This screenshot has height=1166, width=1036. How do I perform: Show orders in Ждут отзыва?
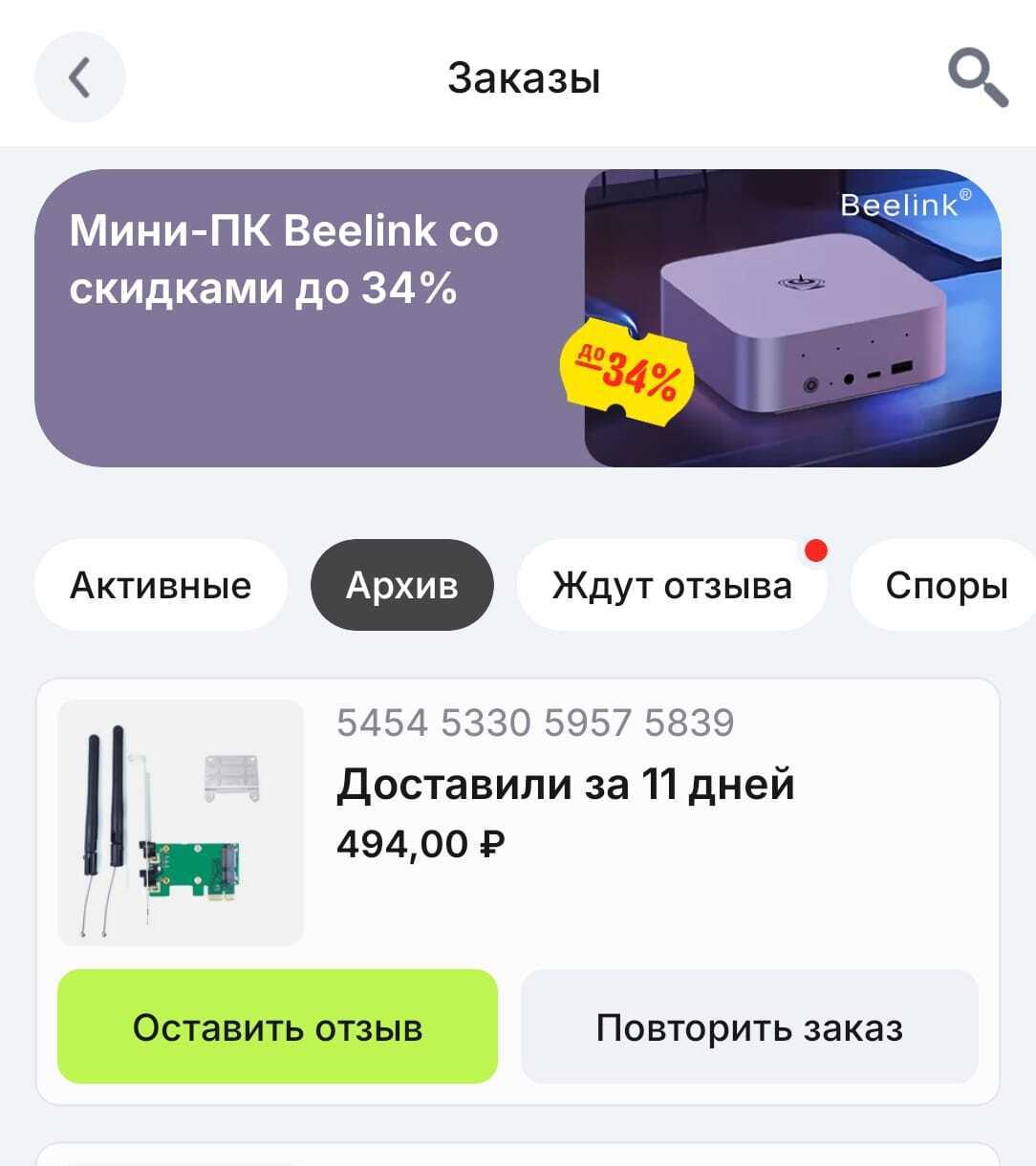click(671, 585)
